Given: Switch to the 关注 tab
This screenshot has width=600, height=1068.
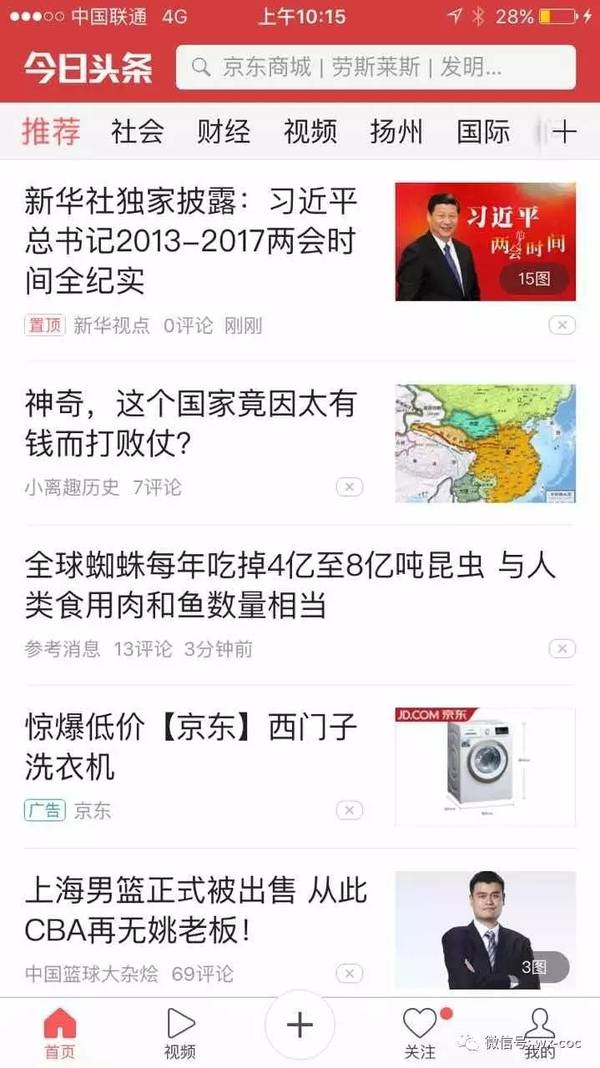Looking at the screenshot, I should (421, 1033).
